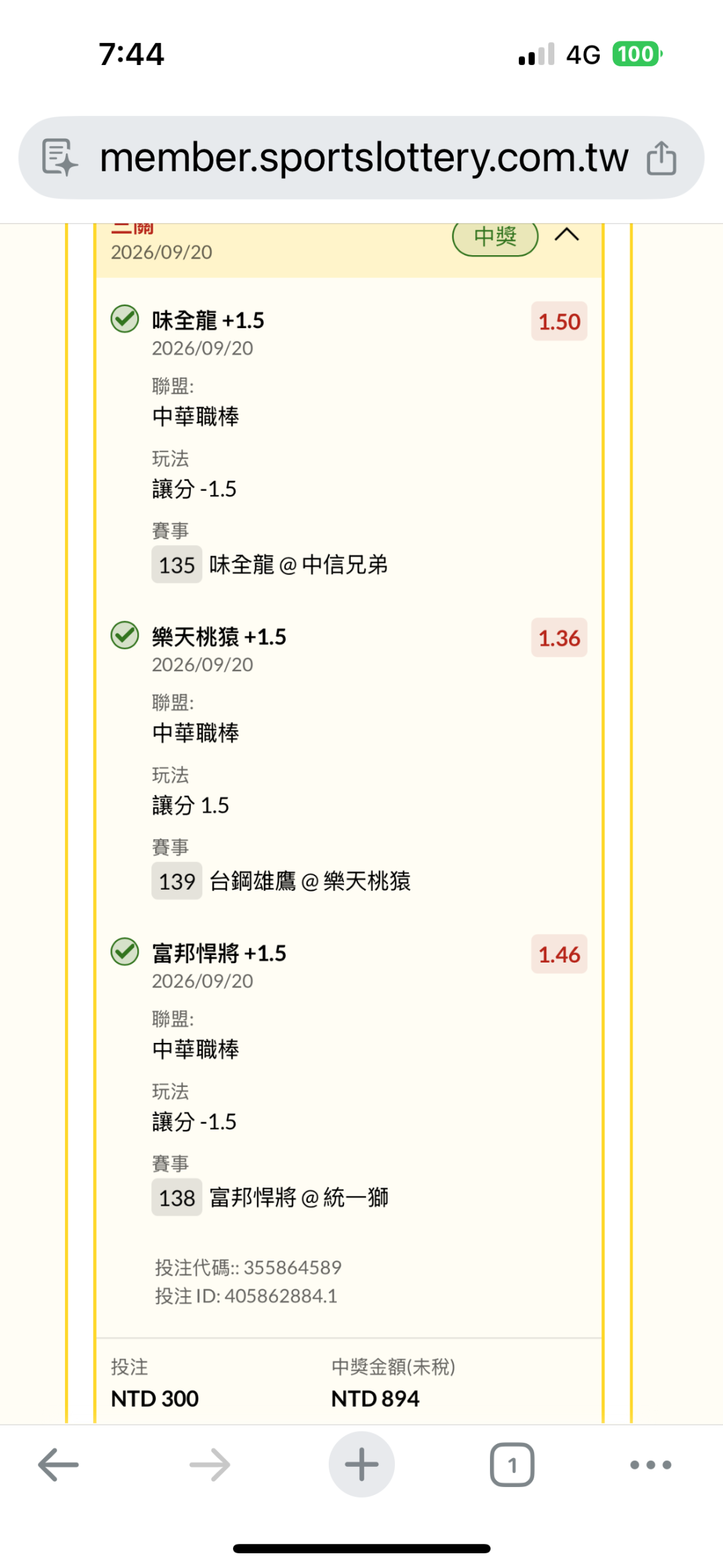Tap the address bar showing member.sportslottery.com.tw
Screen dimensions: 723x1568
click(361, 157)
